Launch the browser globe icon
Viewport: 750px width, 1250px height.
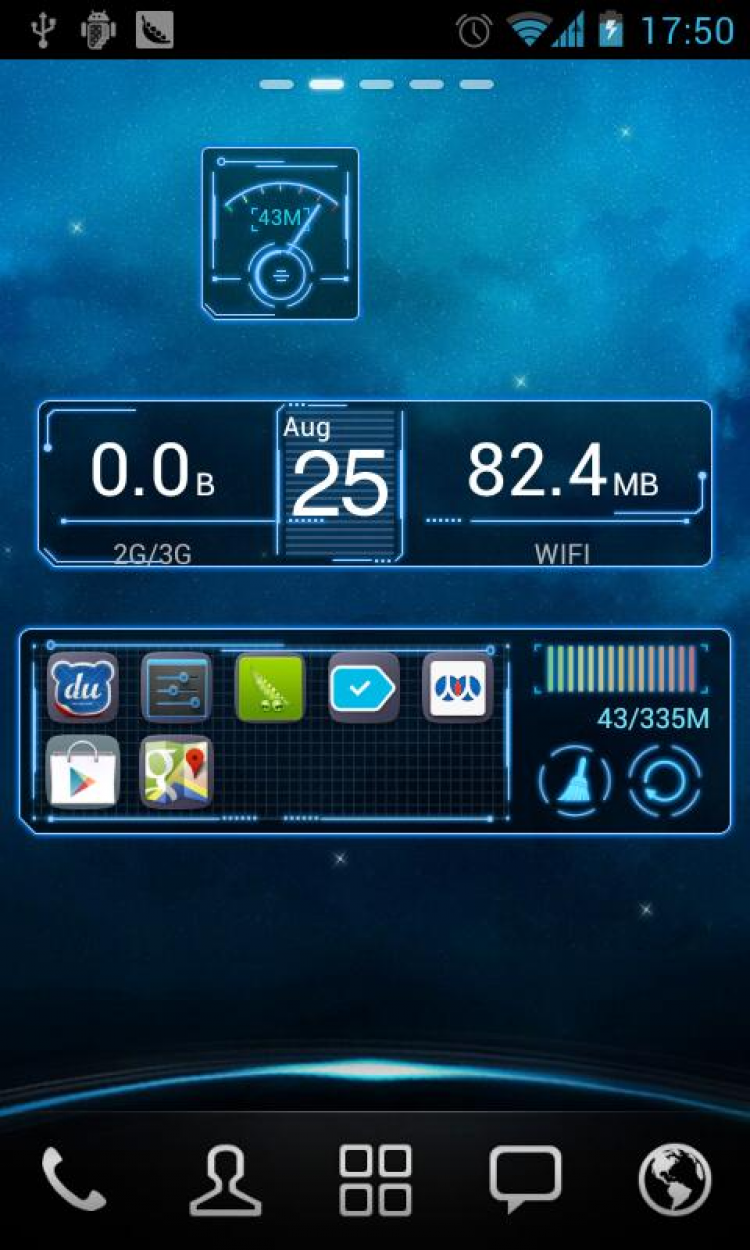tap(675, 1180)
